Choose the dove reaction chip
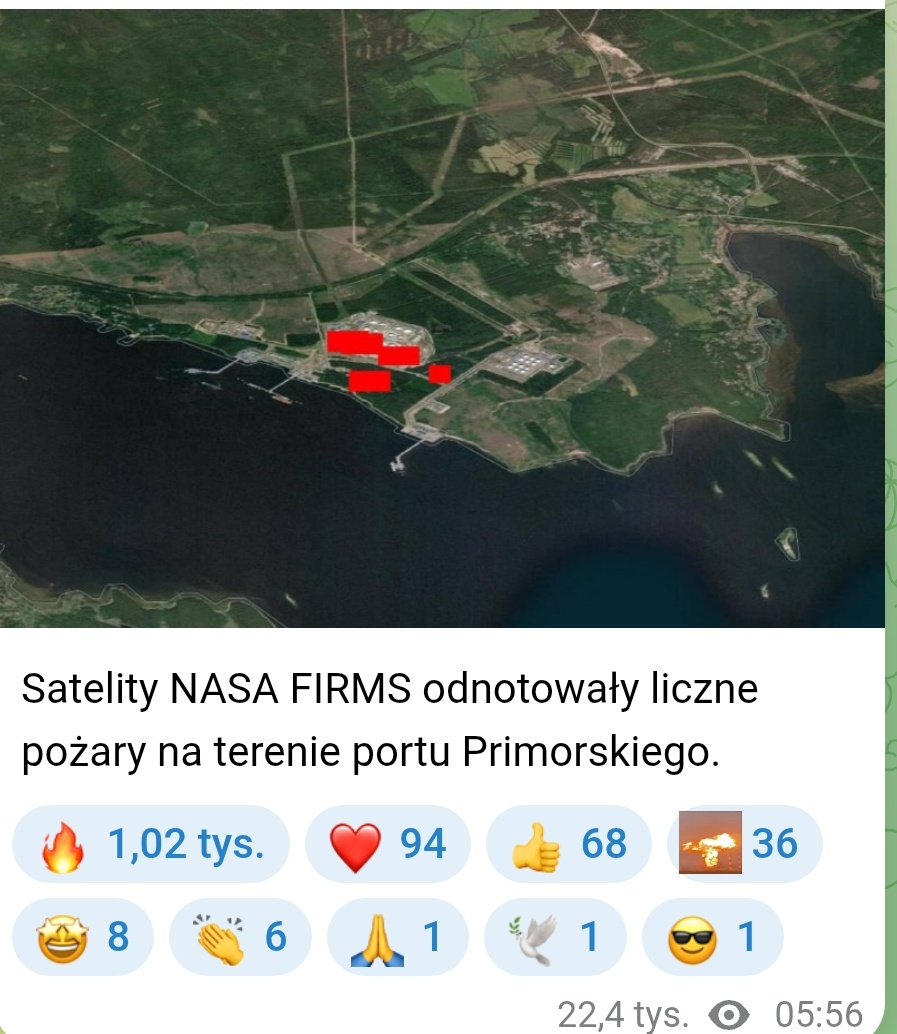The width and height of the screenshot is (897, 1034). (555, 937)
